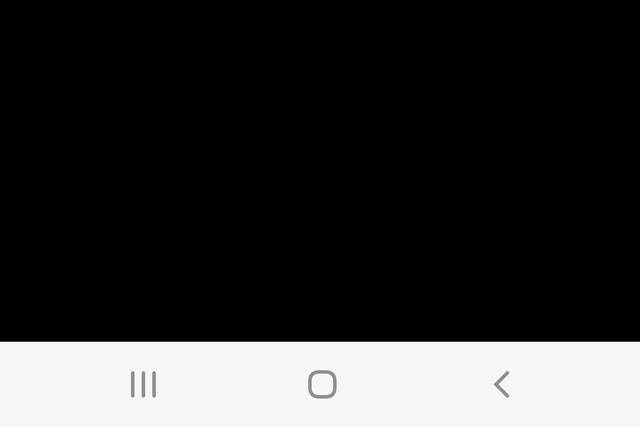Tap the system back arrow
The height and width of the screenshot is (427, 640).
(502, 384)
